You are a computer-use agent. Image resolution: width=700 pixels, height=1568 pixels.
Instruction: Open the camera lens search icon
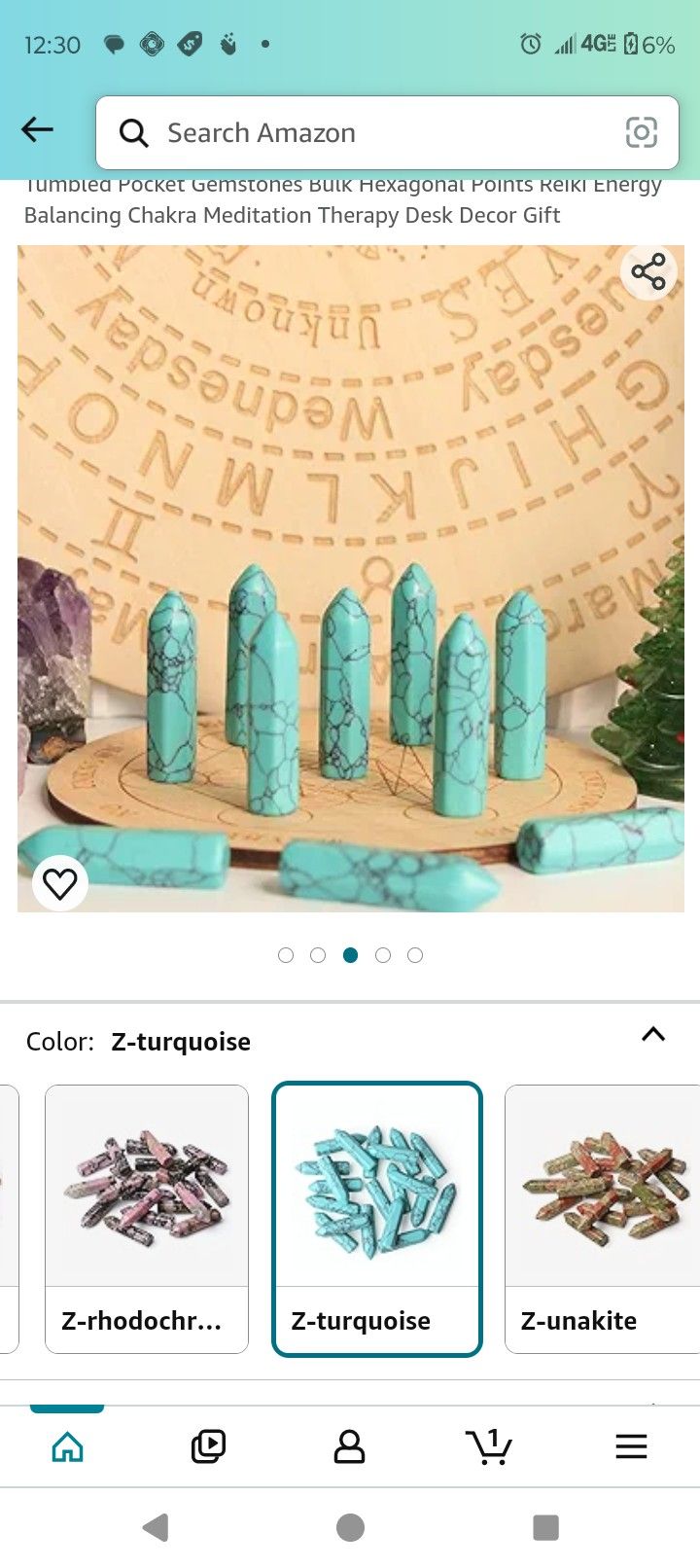tap(641, 132)
